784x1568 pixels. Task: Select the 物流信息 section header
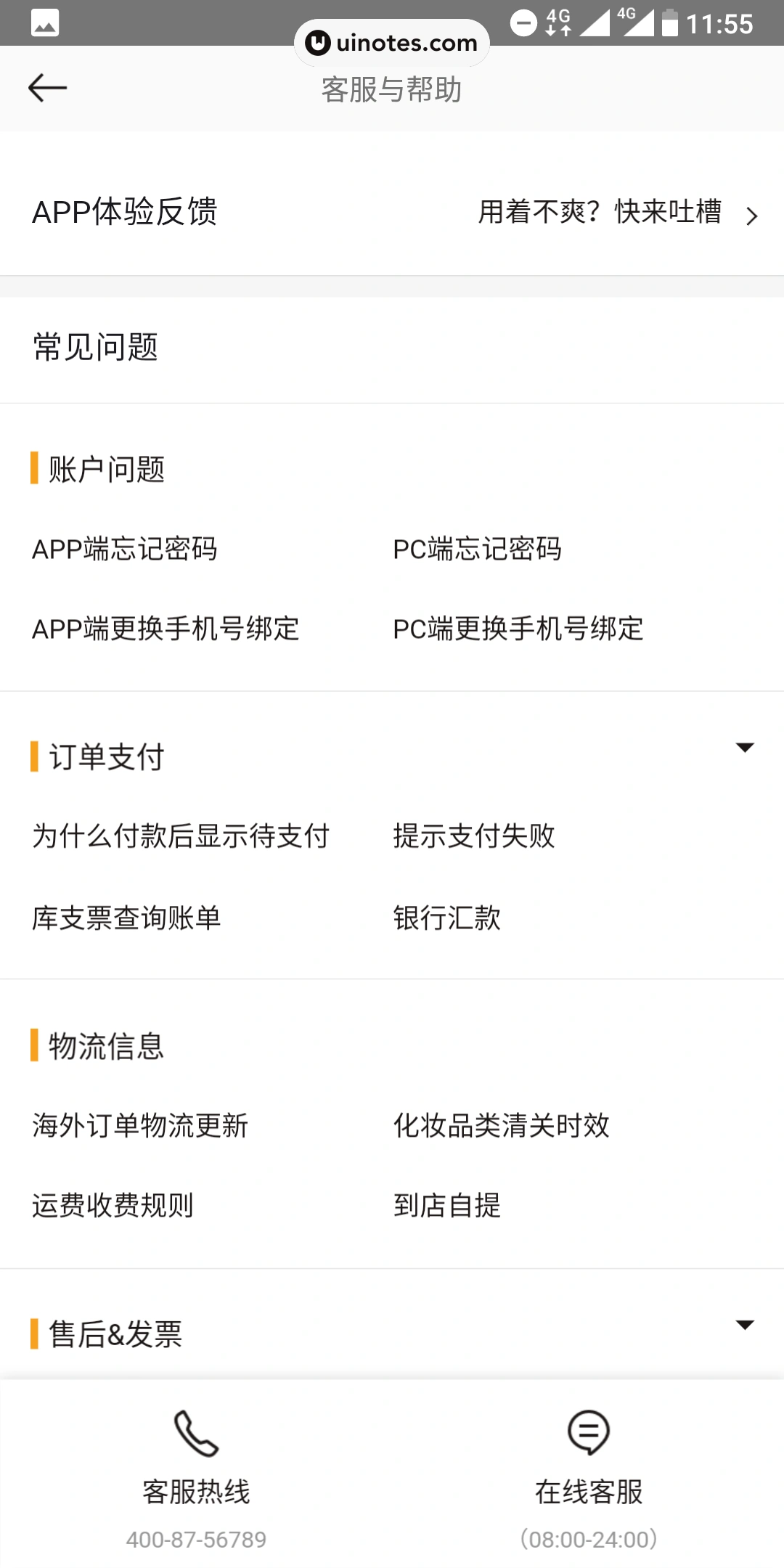[x=106, y=1048]
